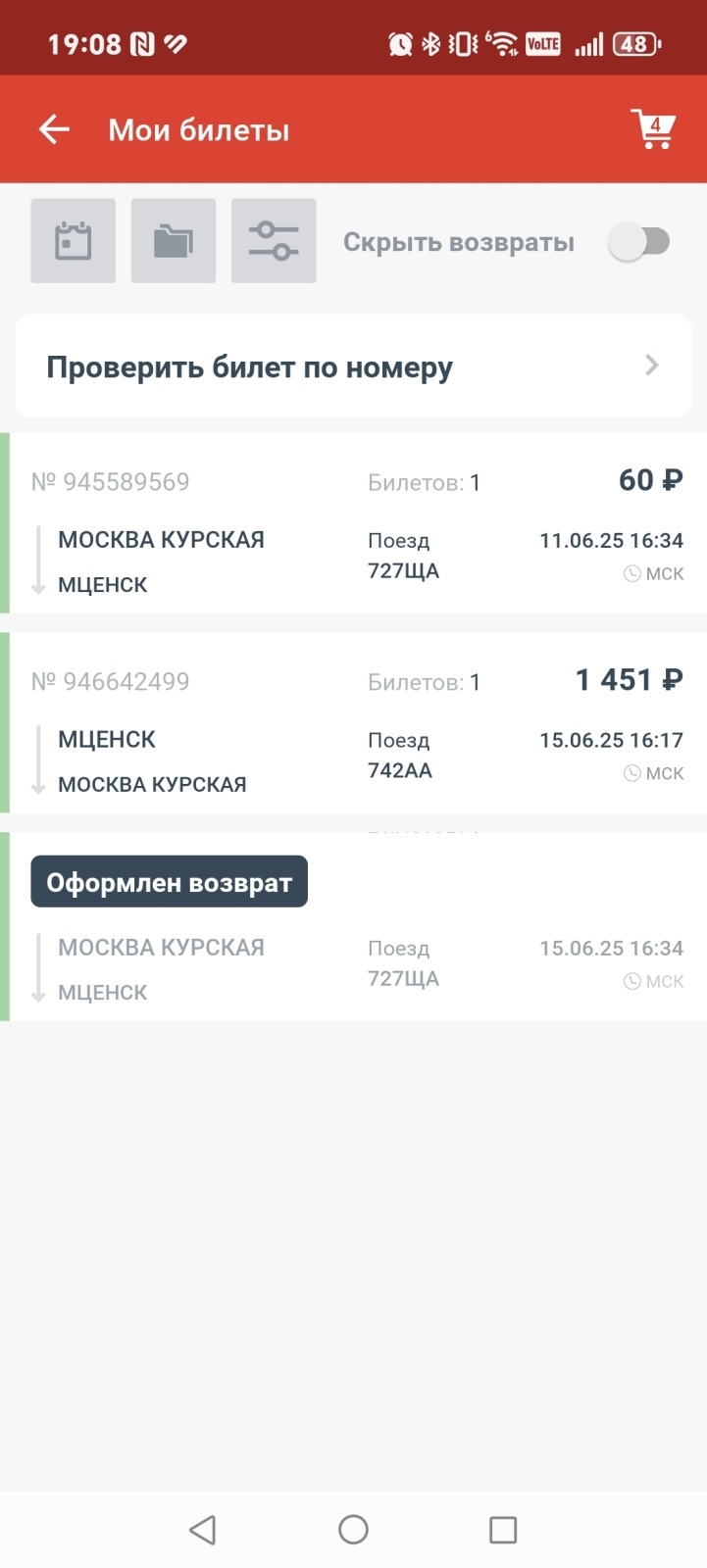Open the filter settings sliders
707x1568 pixels.
pyautogui.click(x=274, y=241)
